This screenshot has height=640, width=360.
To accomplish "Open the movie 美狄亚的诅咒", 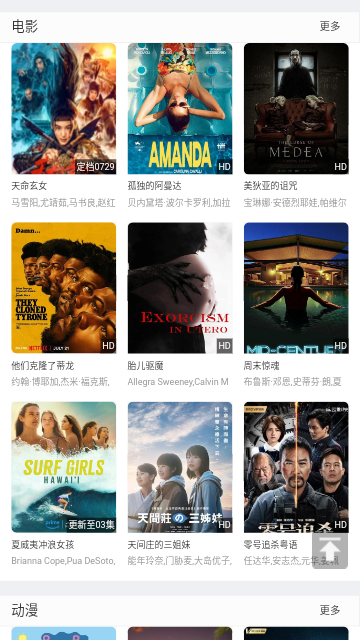I will pyautogui.click(x=296, y=109).
